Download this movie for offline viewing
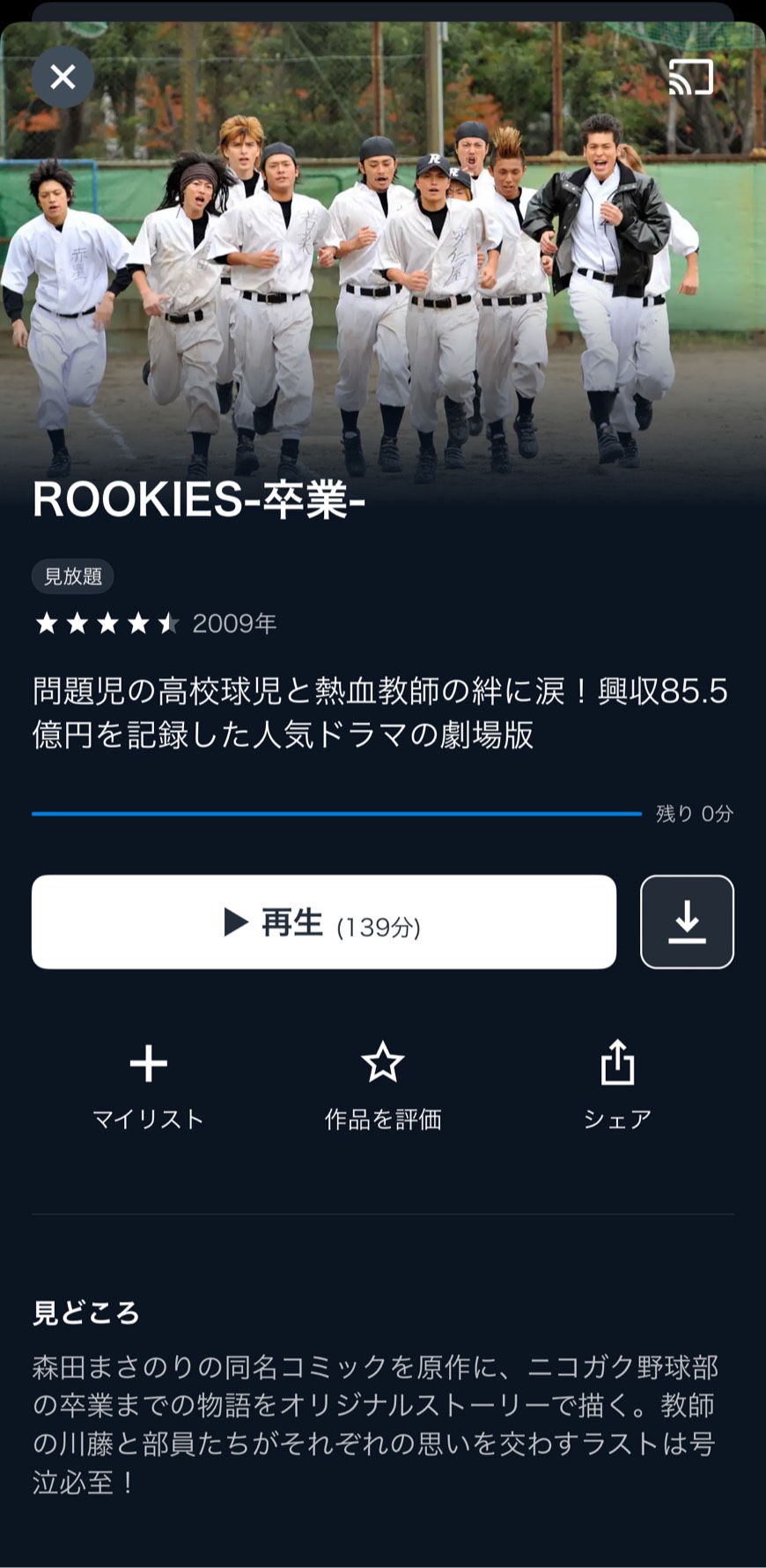This screenshot has width=766, height=1568. [687, 922]
